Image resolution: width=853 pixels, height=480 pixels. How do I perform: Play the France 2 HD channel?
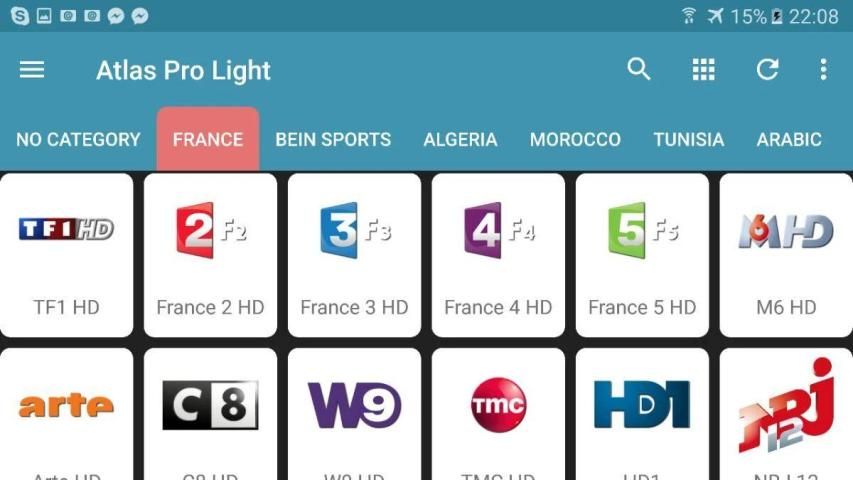(x=210, y=255)
